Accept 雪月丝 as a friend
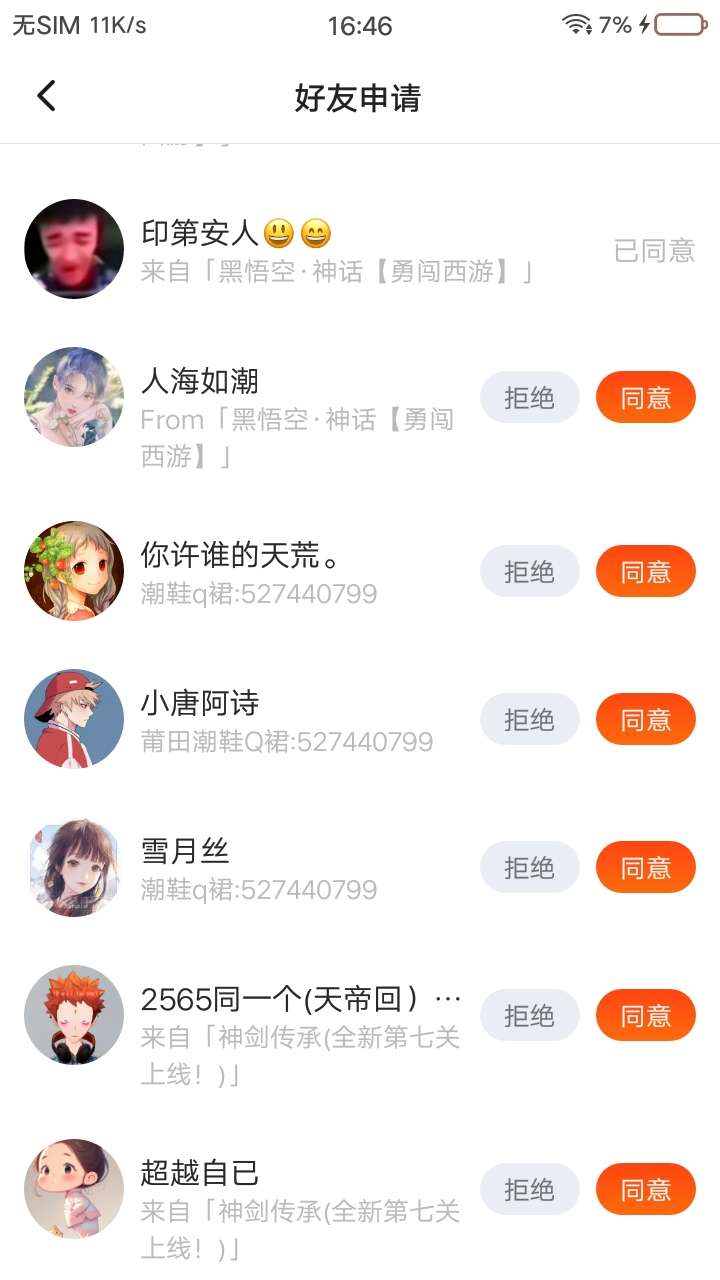The image size is (720, 1280). 645,868
